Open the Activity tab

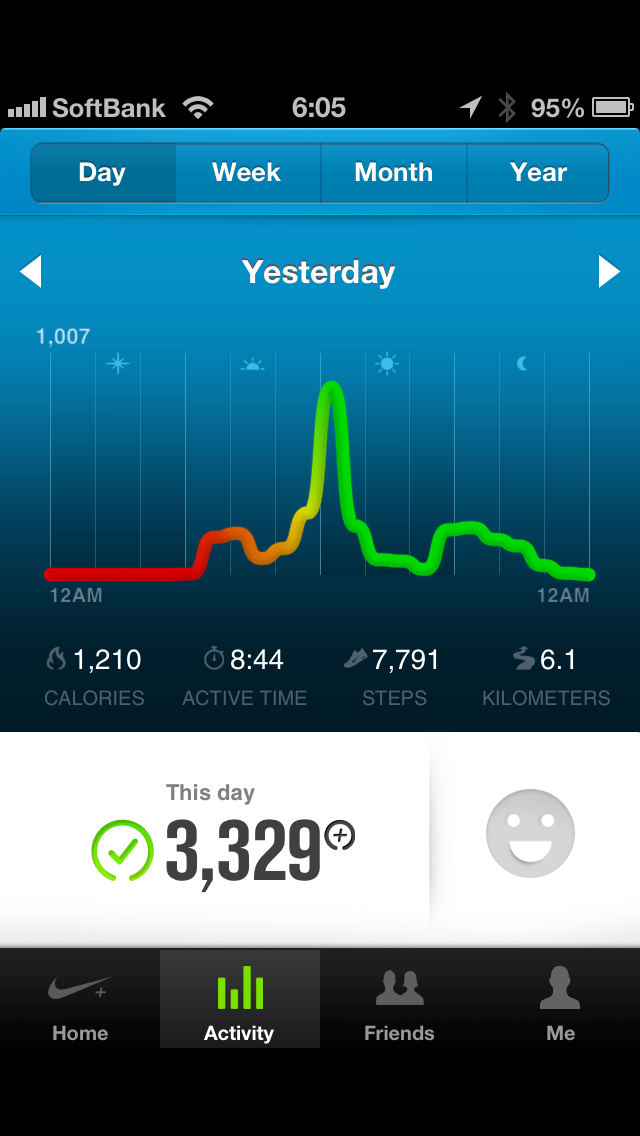point(239,1000)
